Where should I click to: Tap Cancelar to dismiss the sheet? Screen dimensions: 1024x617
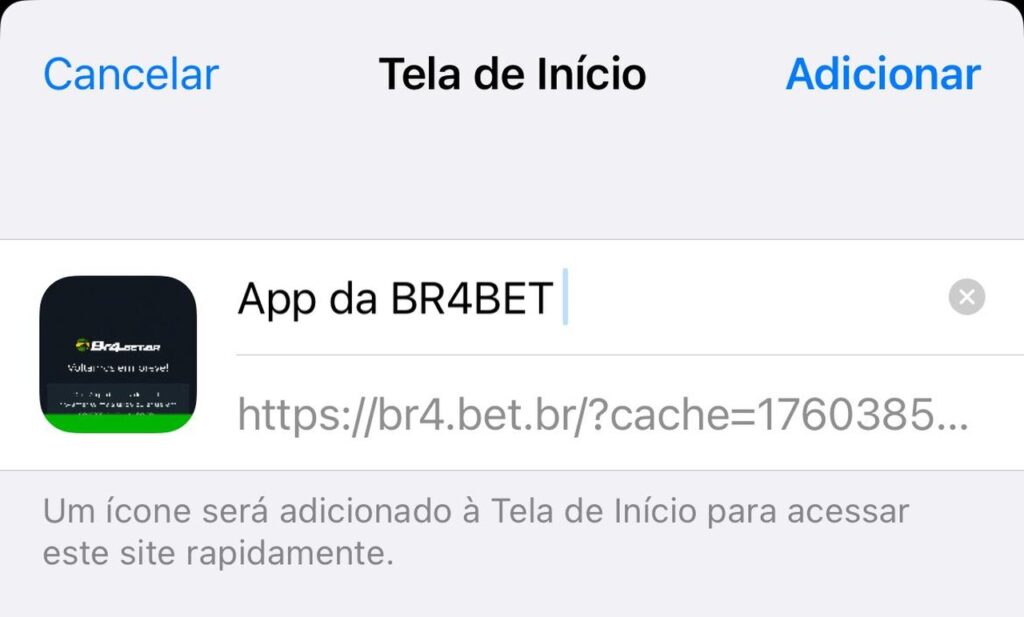point(131,75)
